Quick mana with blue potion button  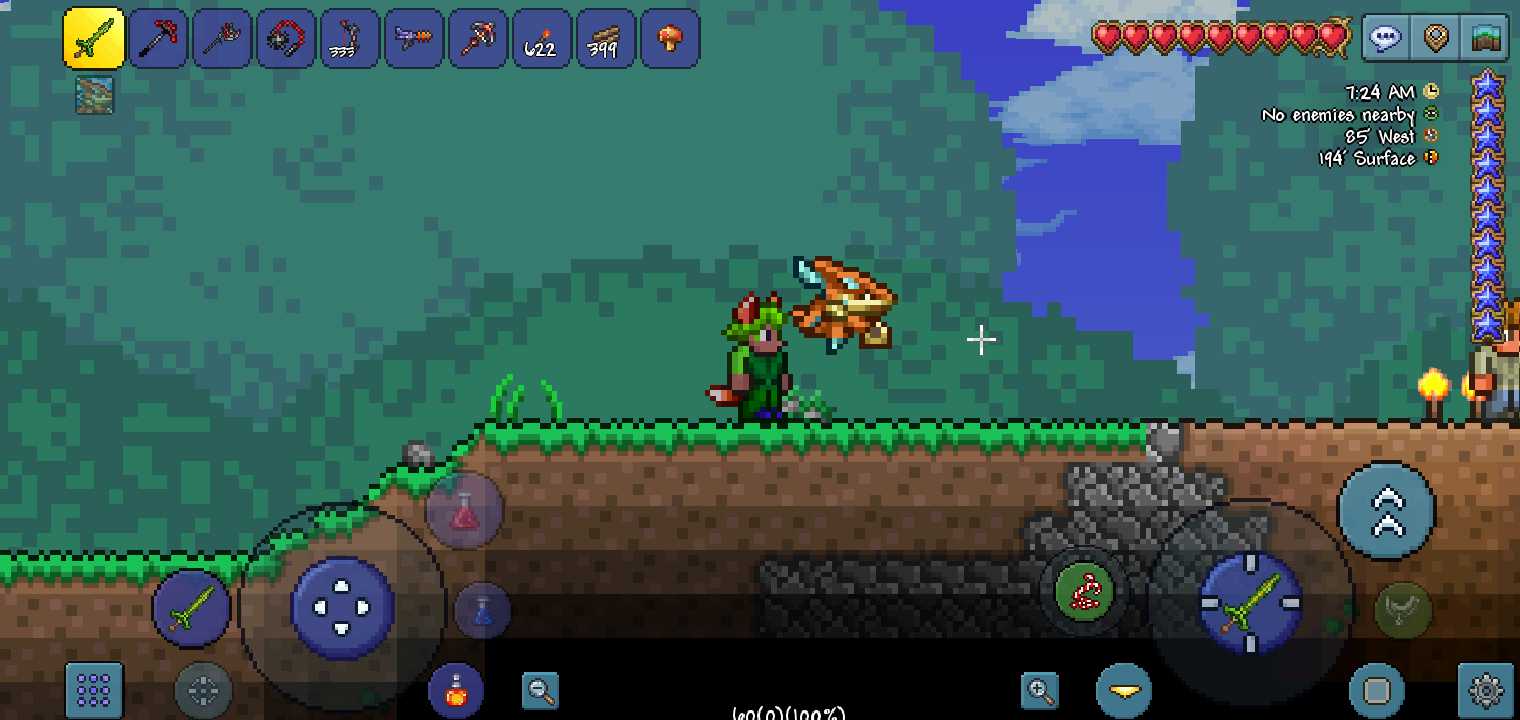coord(483,610)
